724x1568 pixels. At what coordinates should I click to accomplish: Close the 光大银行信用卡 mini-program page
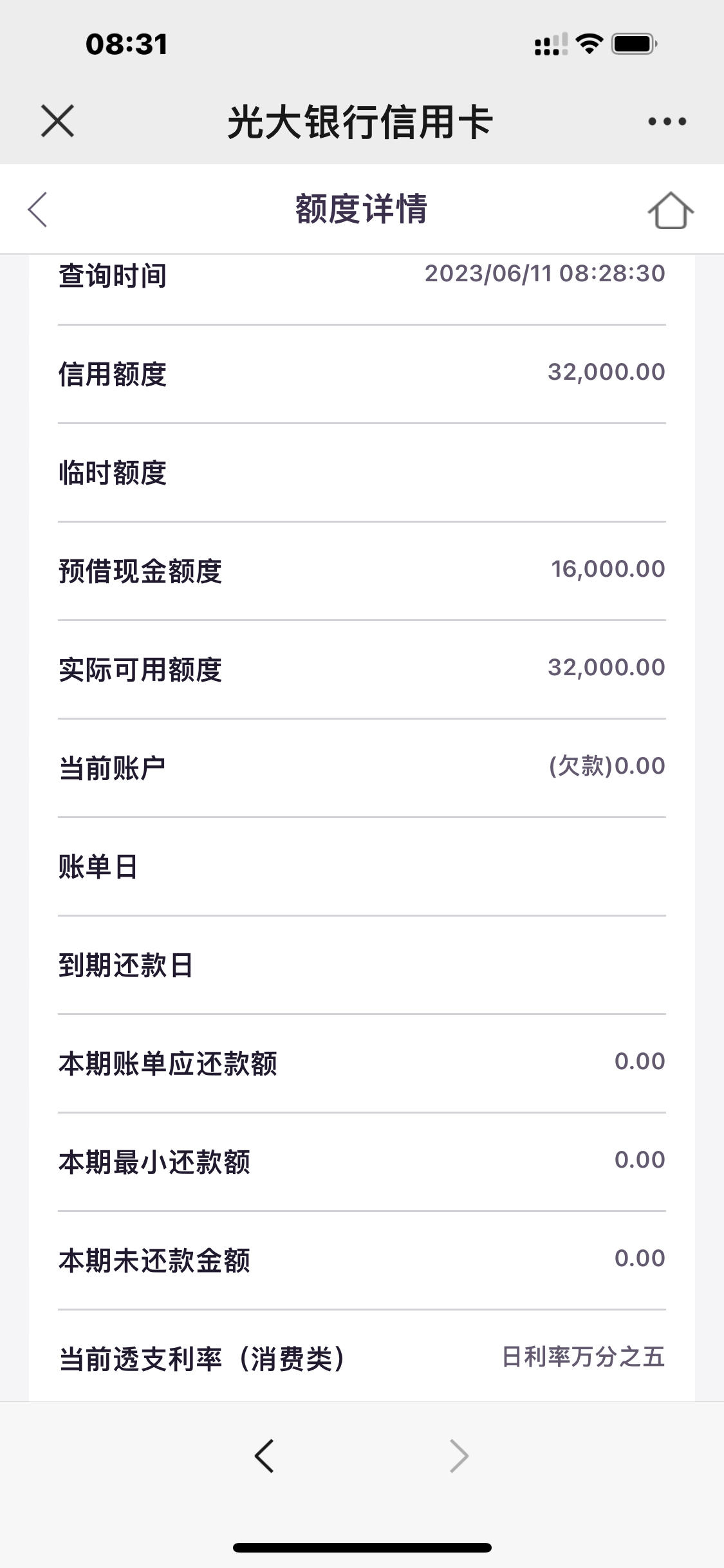[x=57, y=121]
